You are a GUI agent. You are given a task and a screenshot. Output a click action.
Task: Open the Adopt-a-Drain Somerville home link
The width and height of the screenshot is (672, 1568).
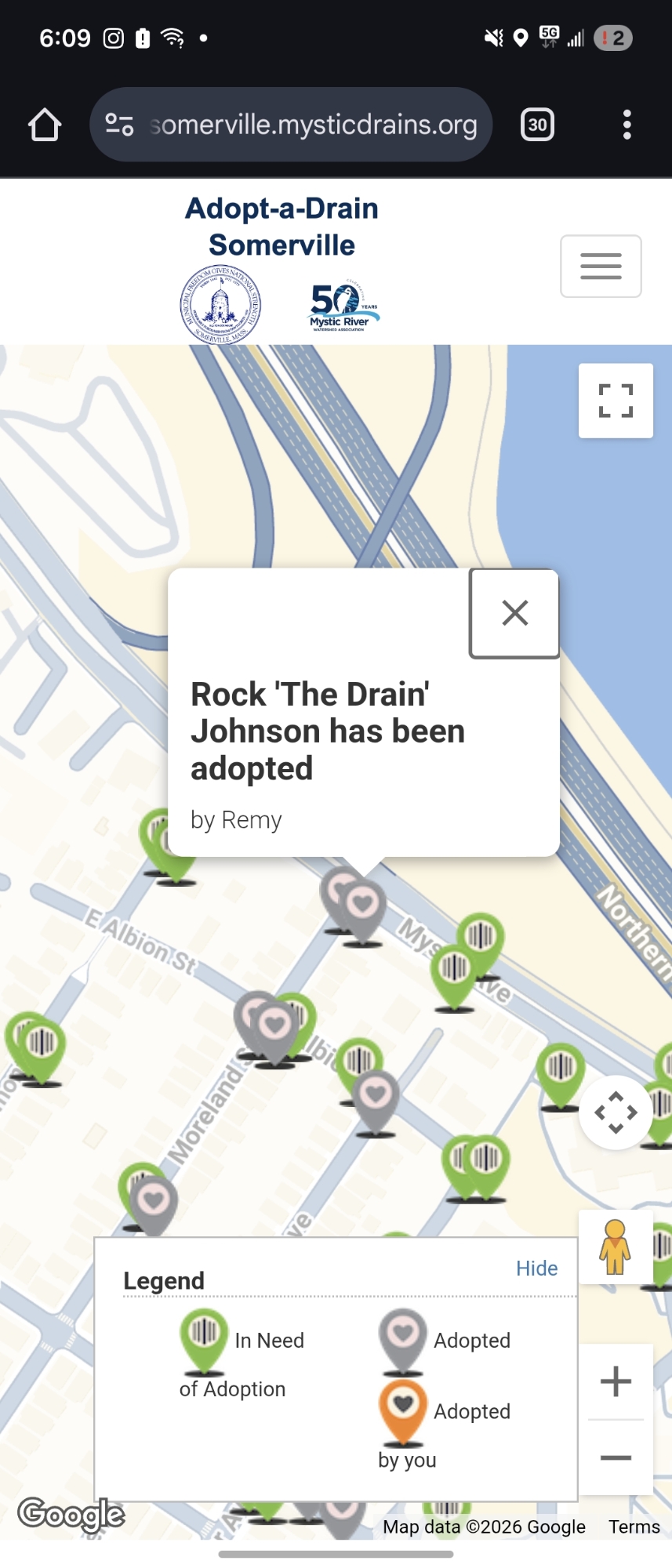click(x=282, y=227)
